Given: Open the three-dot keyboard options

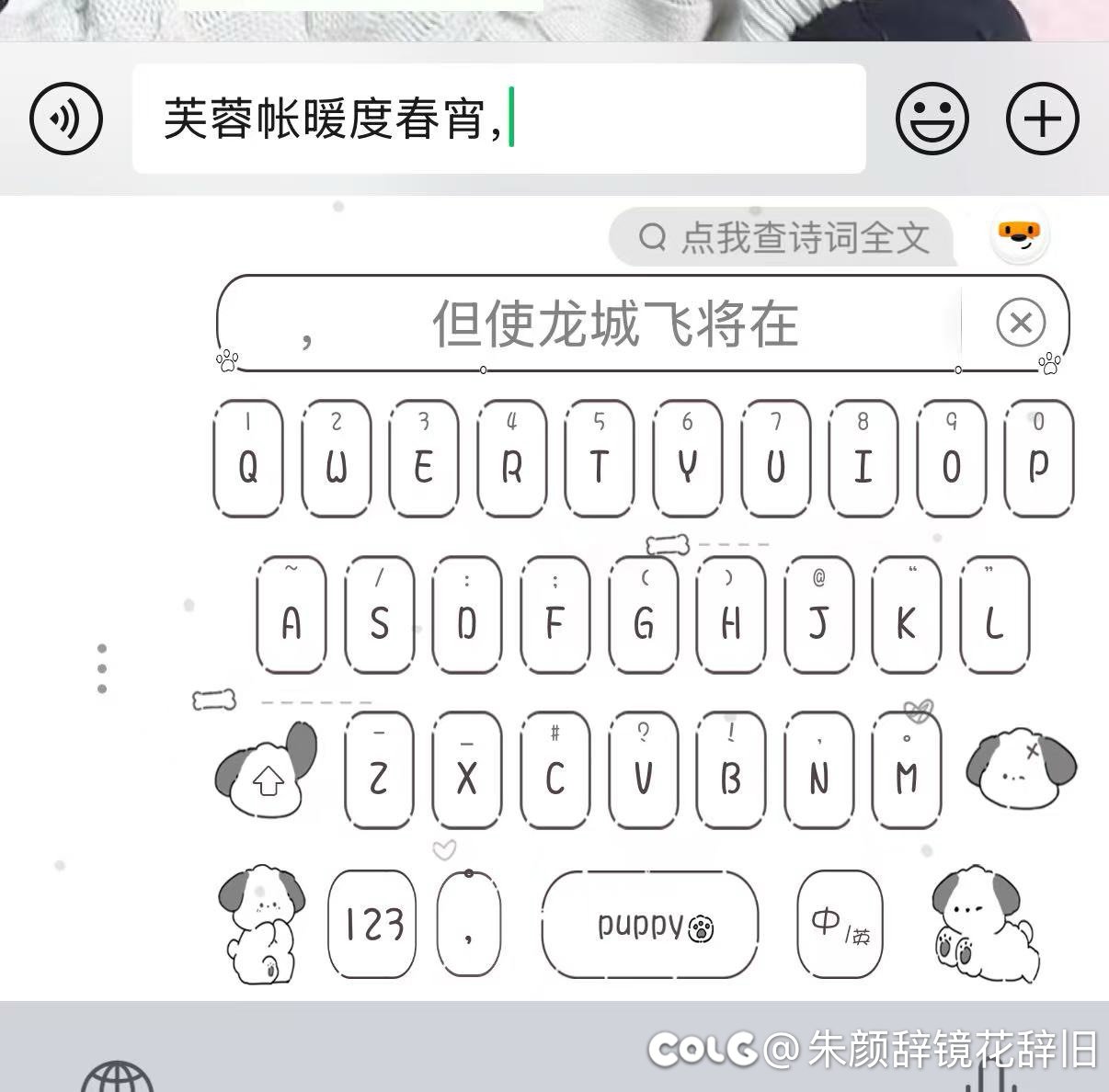Looking at the screenshot, I should [x=101, y=668].
